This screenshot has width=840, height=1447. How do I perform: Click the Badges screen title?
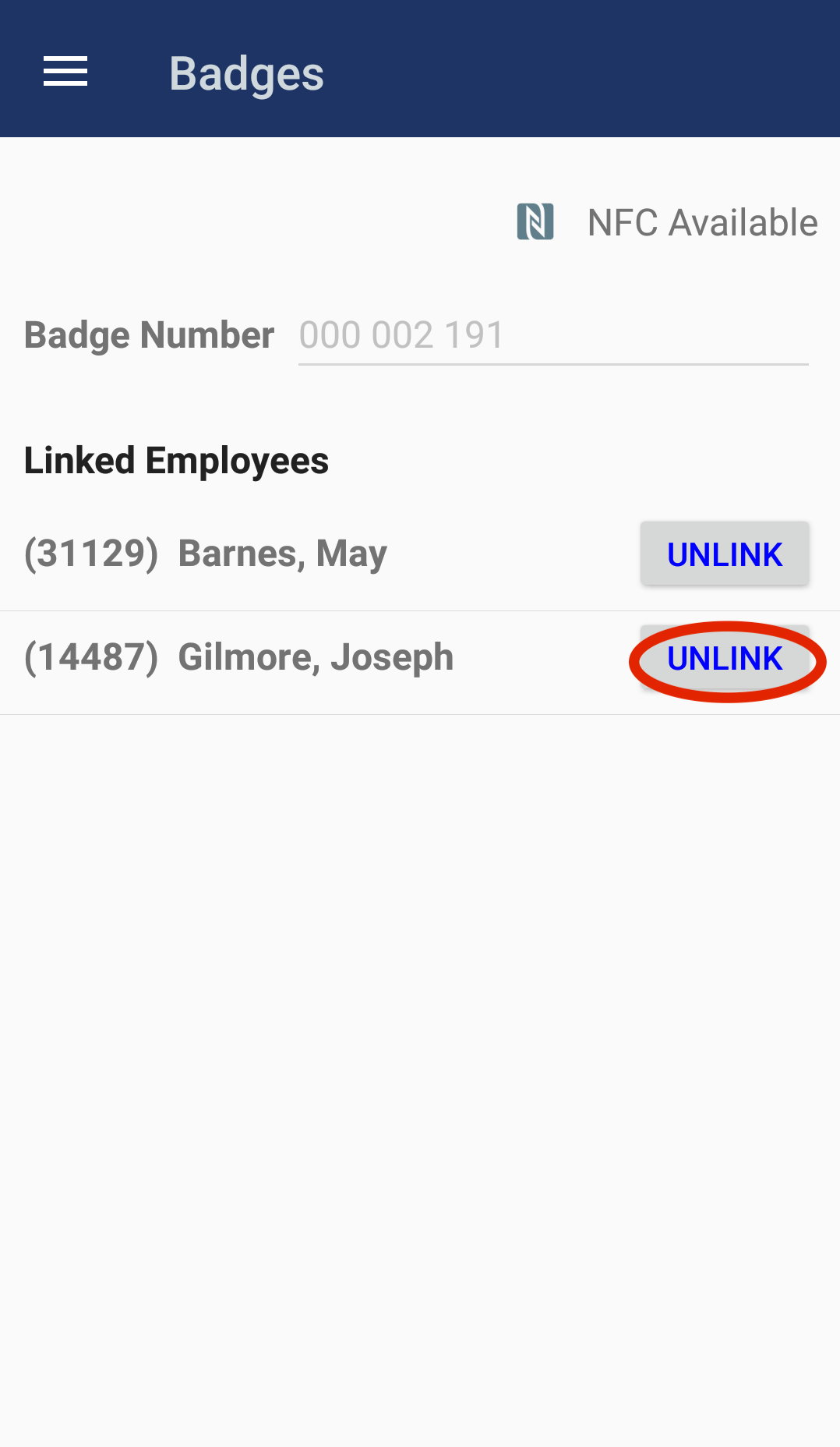tap(246, 72)
